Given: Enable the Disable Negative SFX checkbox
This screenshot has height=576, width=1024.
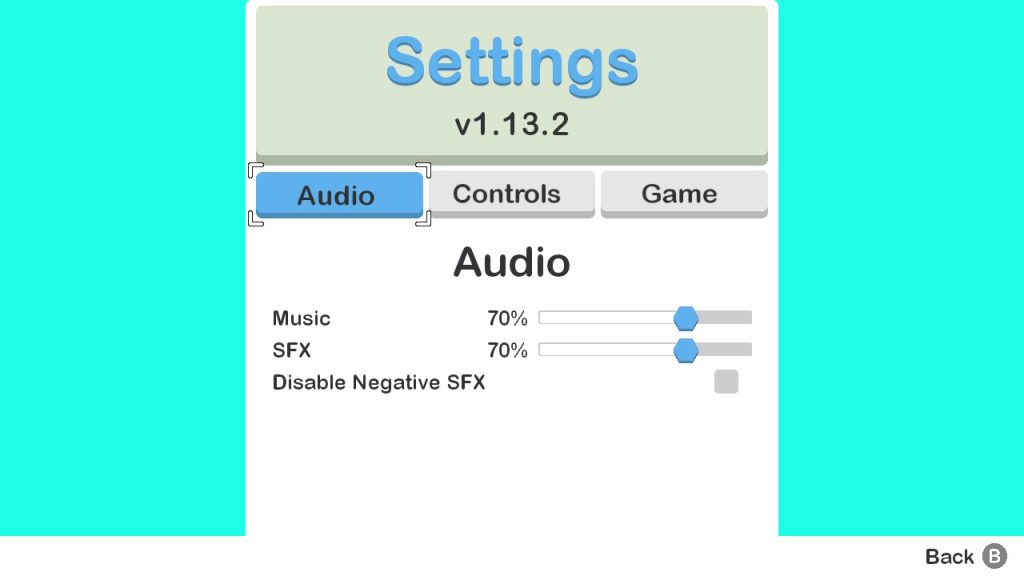Looking at the screenshot, I should coord(726,382).
